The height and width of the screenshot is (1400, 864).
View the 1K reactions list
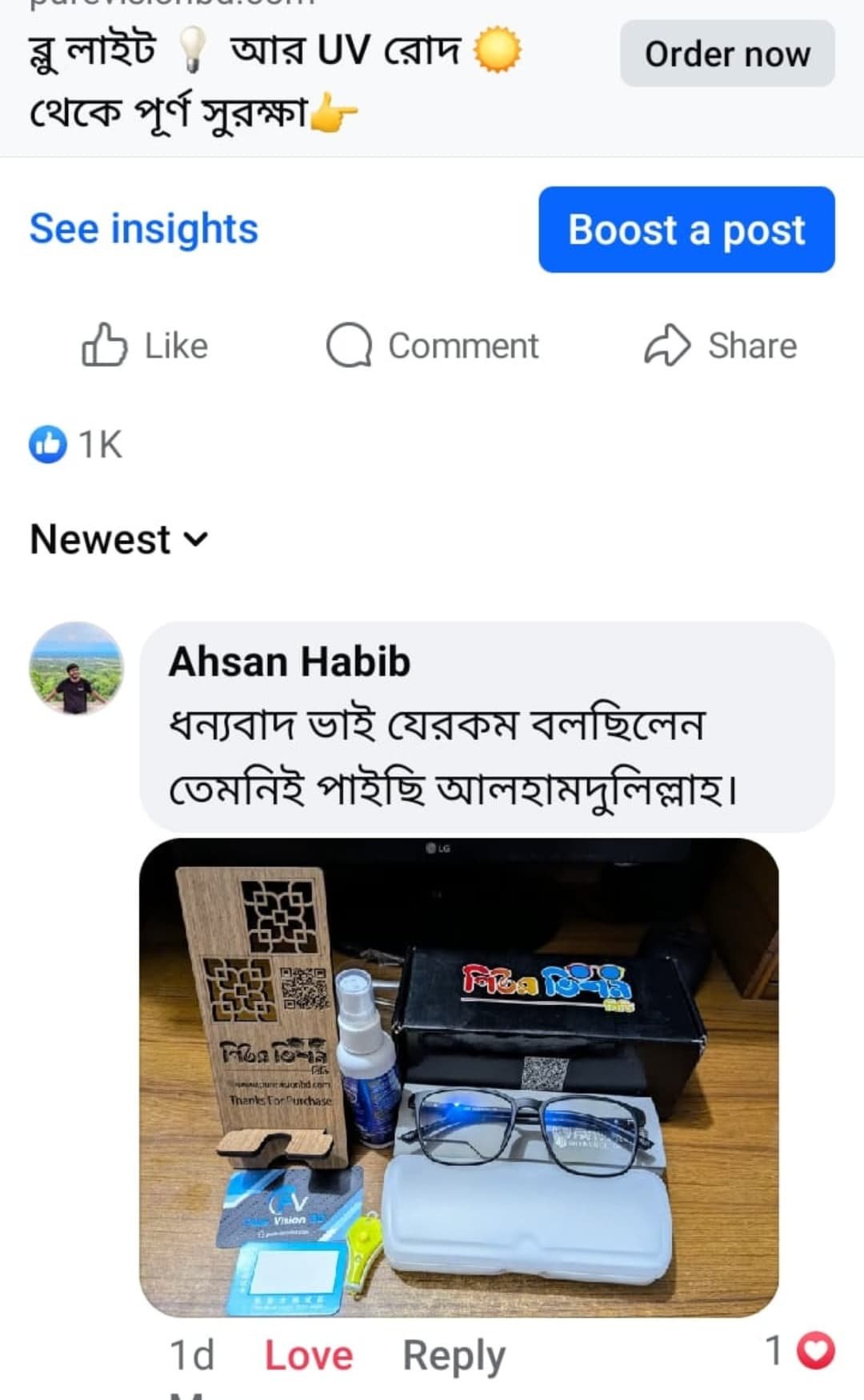[76, 445]
